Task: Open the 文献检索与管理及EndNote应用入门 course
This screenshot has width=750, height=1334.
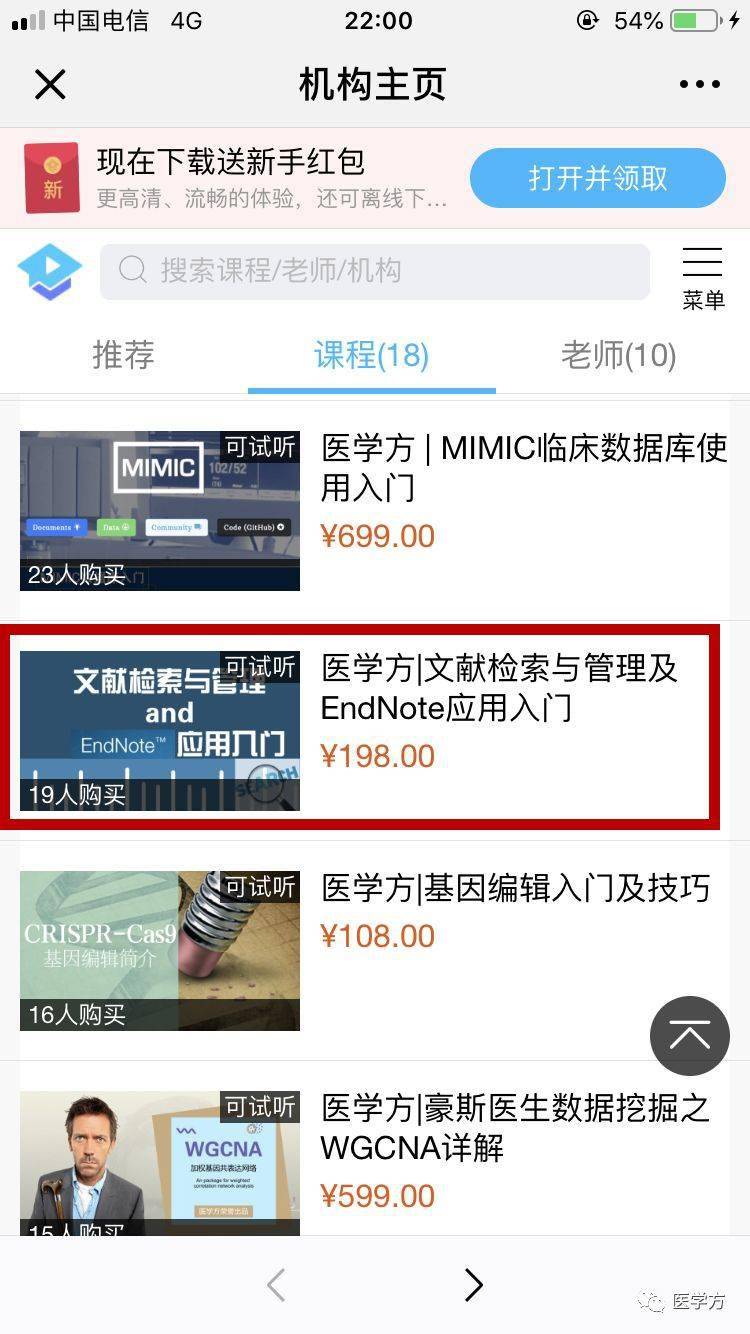Action: (x=498, y=688)
